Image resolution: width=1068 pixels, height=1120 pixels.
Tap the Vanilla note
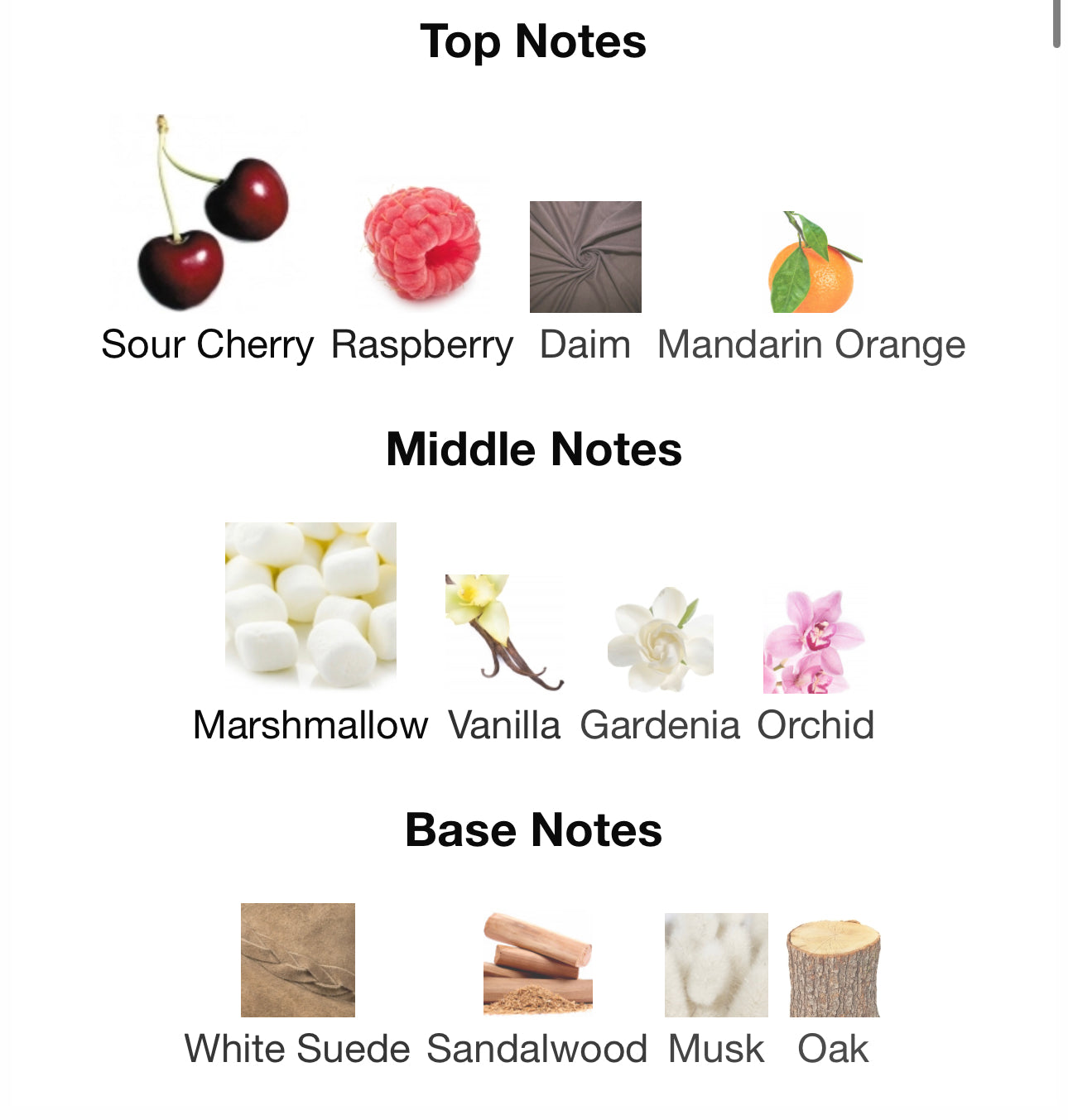tap(504, 633)
